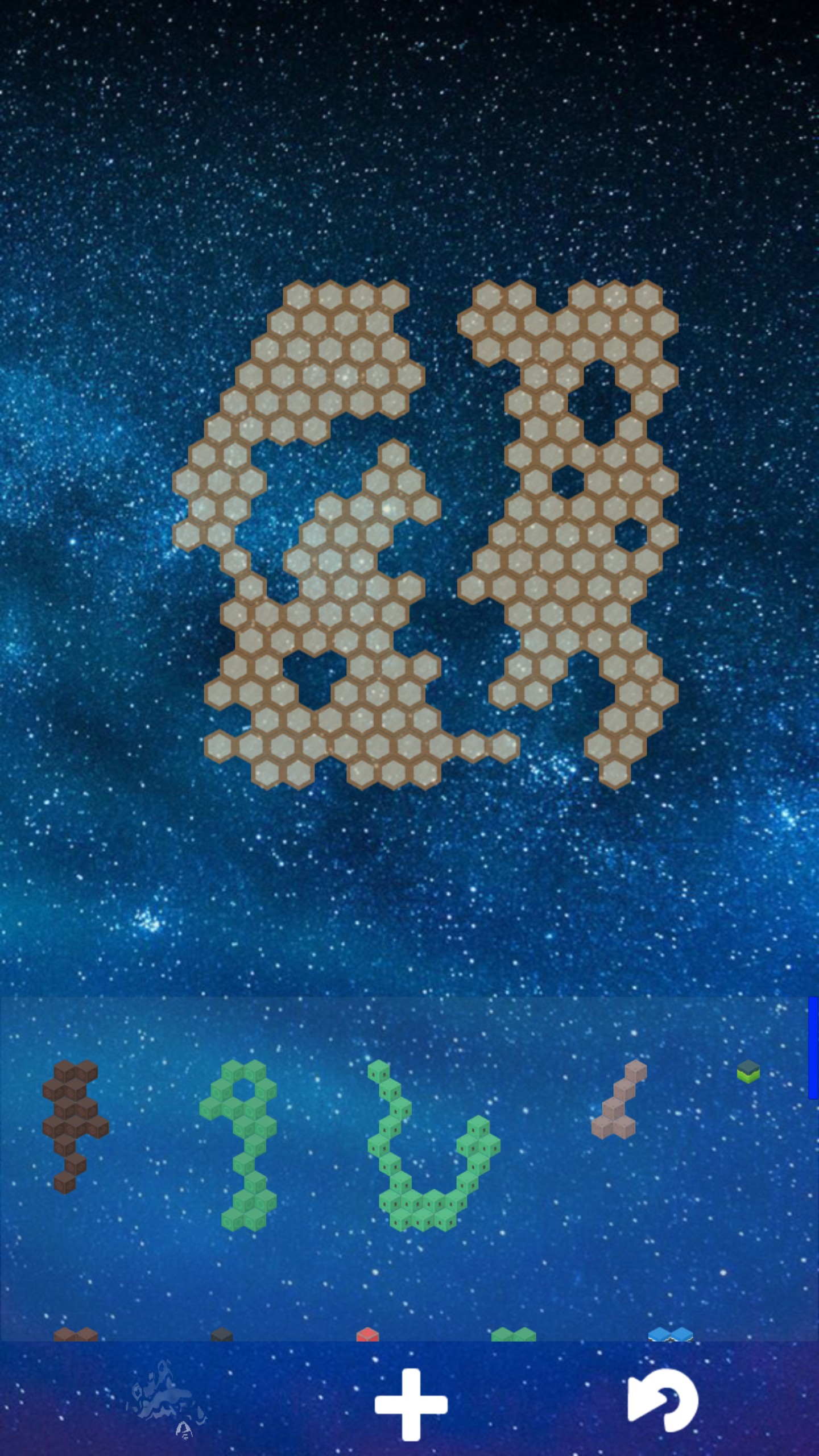This screenshot has height=1456, width=819.
Task: Tap the blue scrollbar on the piece tray
Action: (x=813, y=1048)
